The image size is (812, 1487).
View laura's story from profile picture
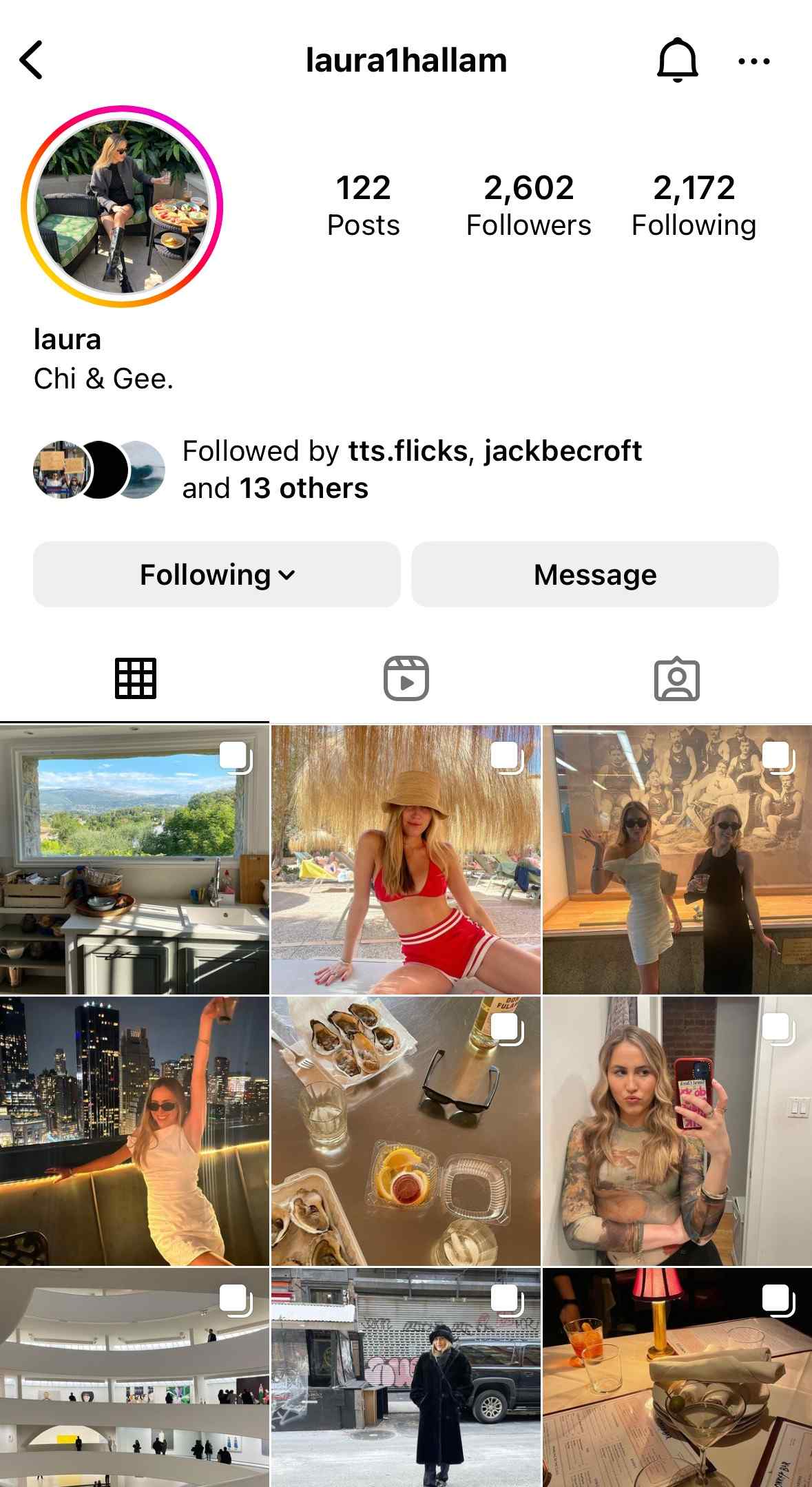point(122,207)
